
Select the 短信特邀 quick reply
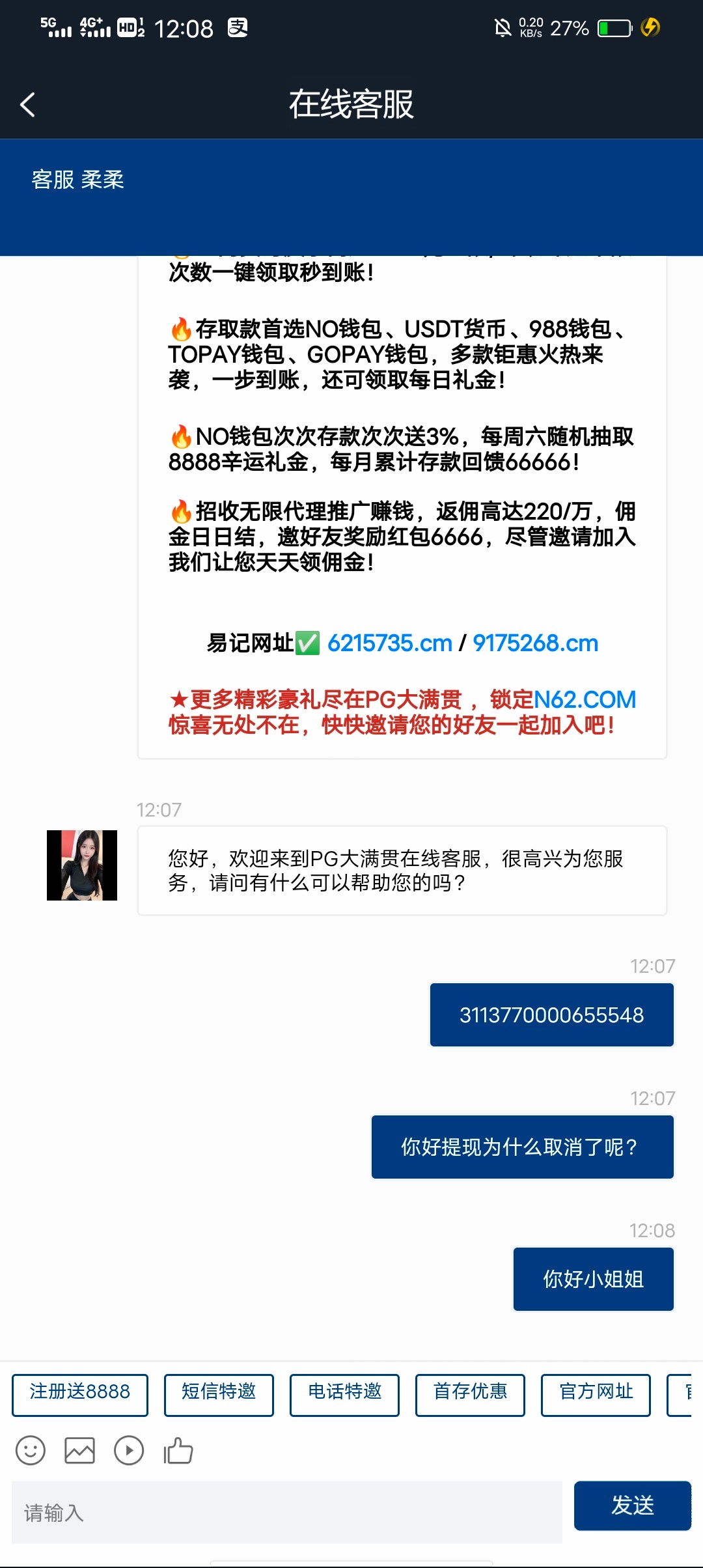click(x=219, y=1394)
